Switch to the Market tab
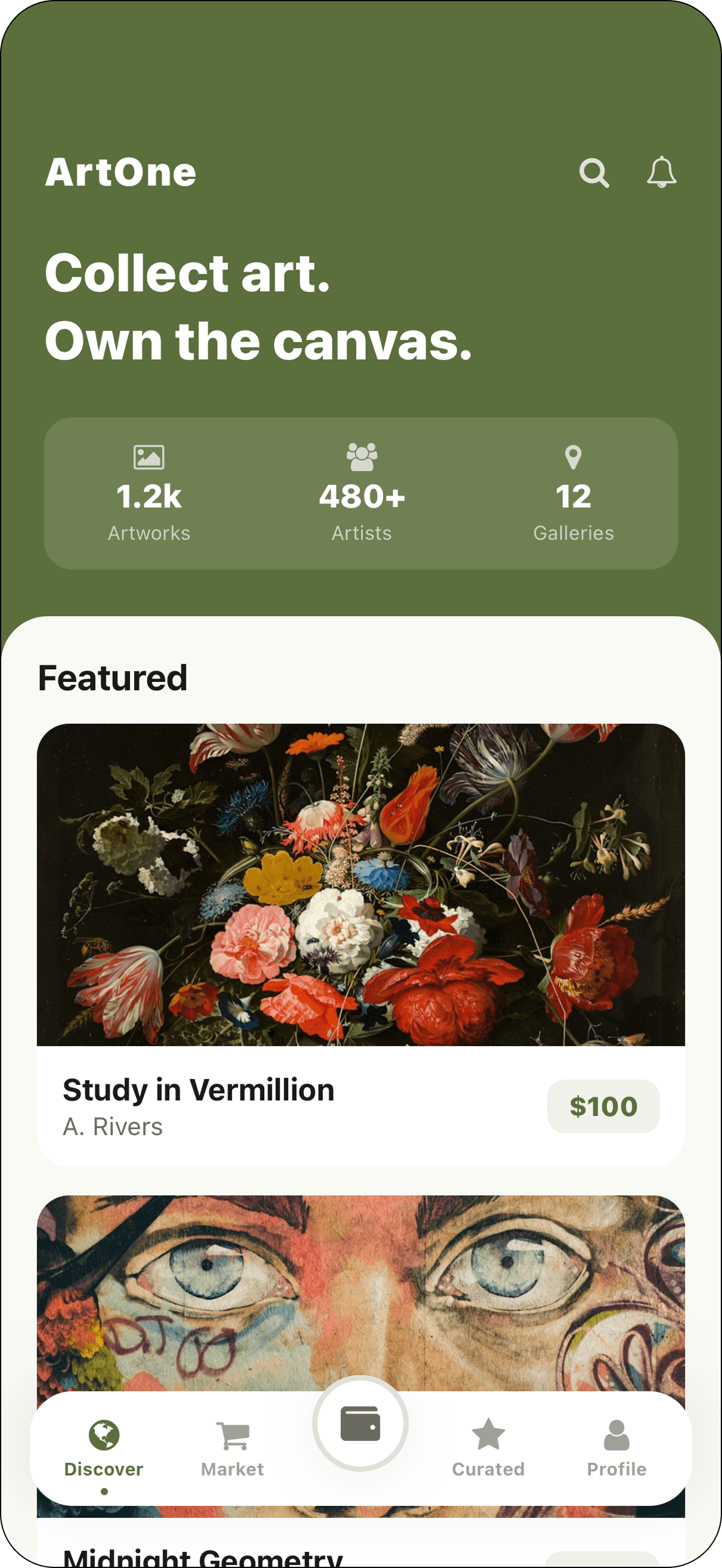This screenshot has height=1568, width=722. click(x=233, y=1449)
